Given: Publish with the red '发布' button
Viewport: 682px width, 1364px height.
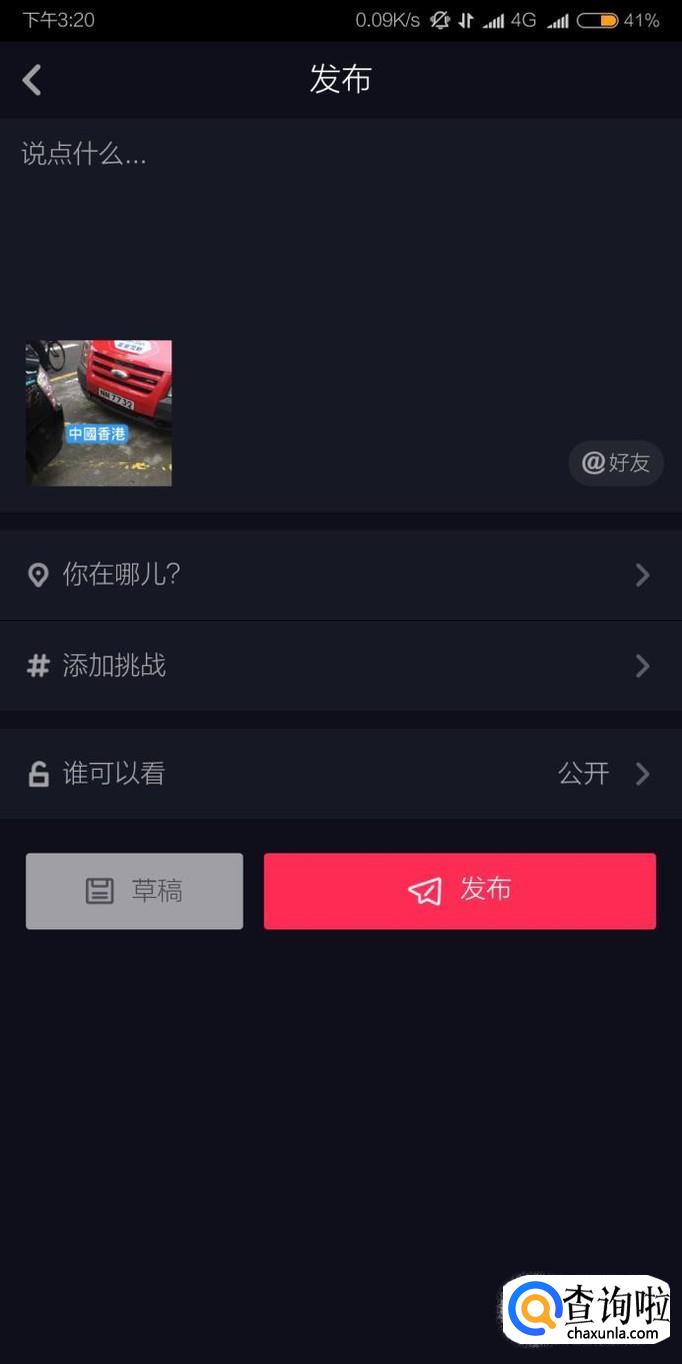Looking at the screenshot, I should (x=459, y=891).
